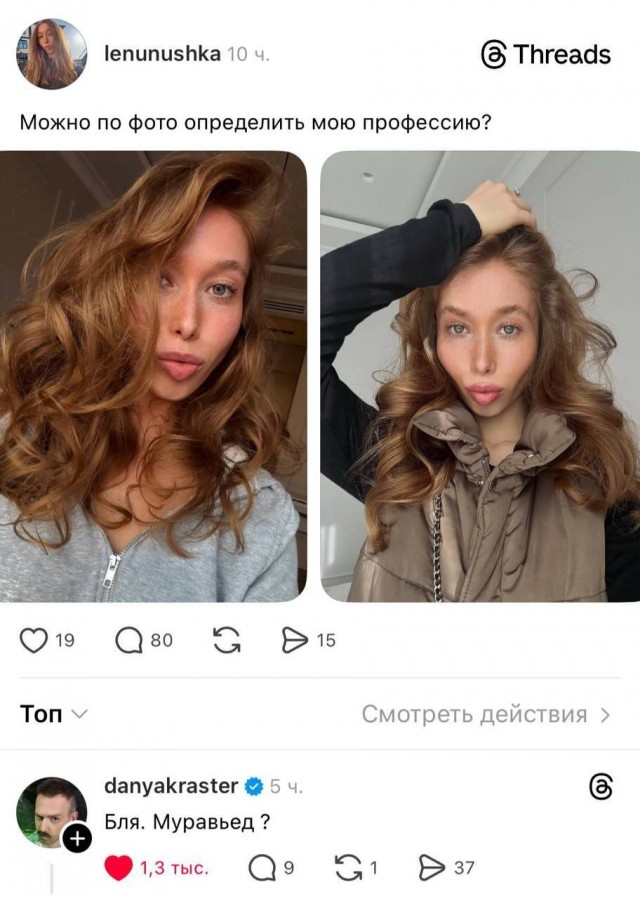Screen dimensions: 640x899
Task: Repost danyakraster's comment
Action: [x=348, y=868]
